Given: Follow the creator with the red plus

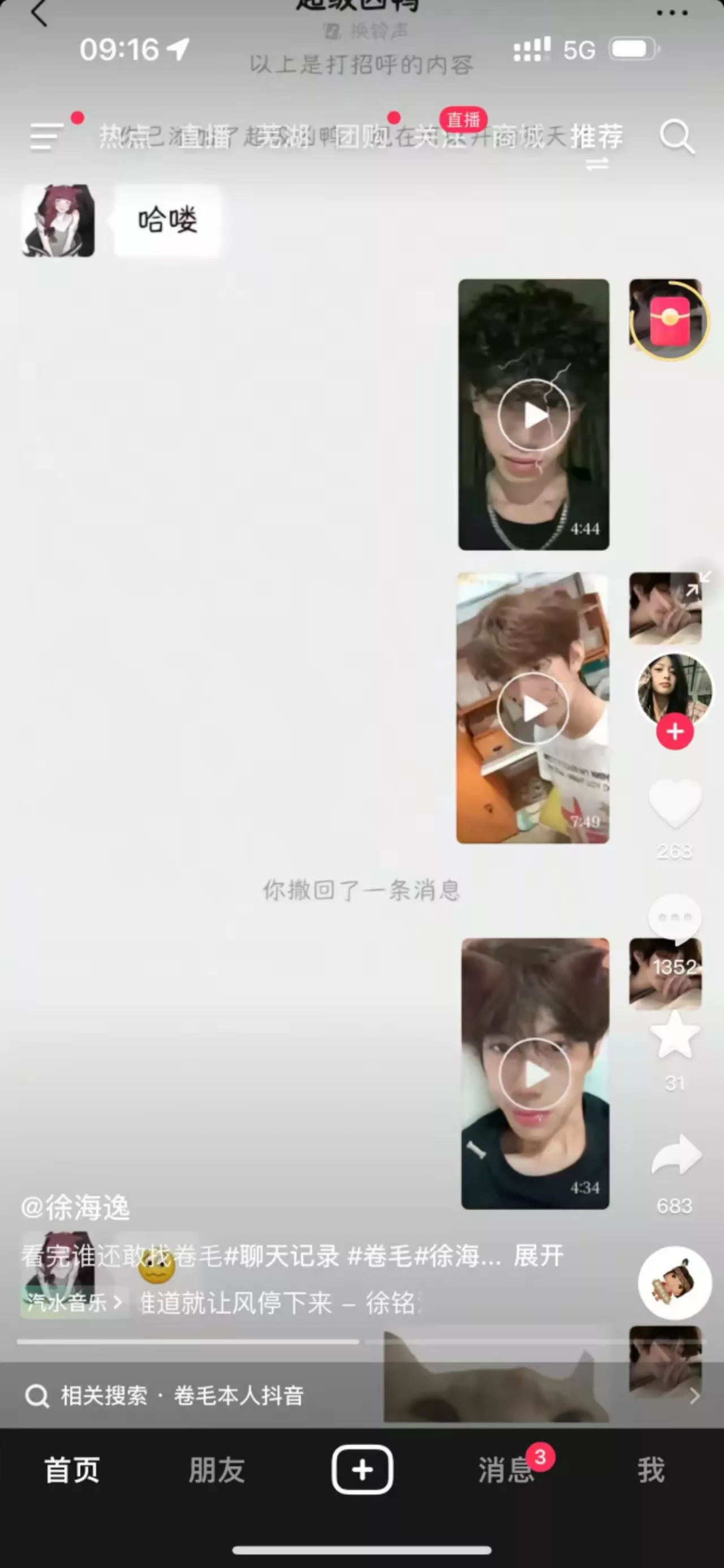Looking at the screenshot, I should tap(674, 731).
